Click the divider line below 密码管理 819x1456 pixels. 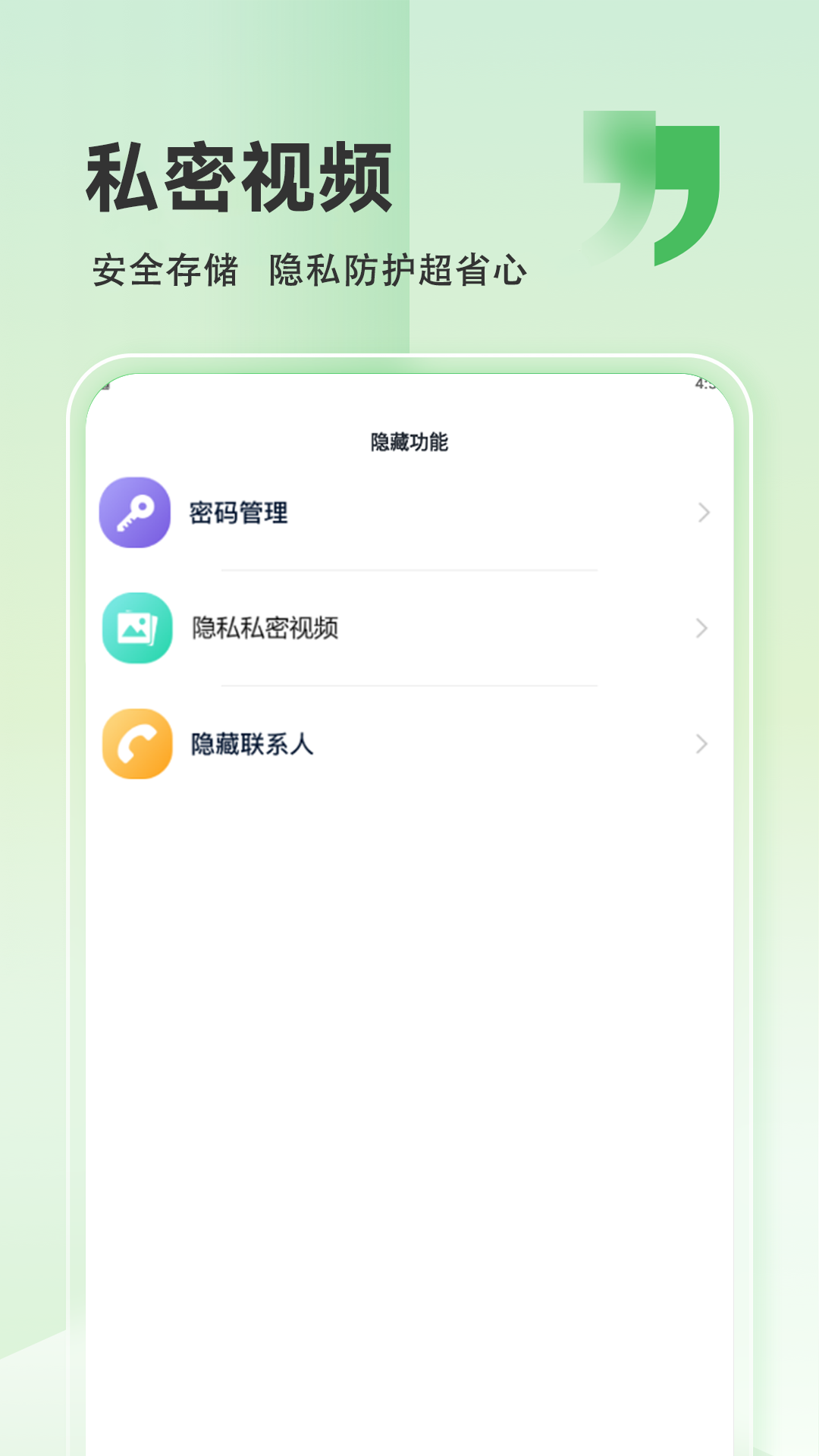409,570
